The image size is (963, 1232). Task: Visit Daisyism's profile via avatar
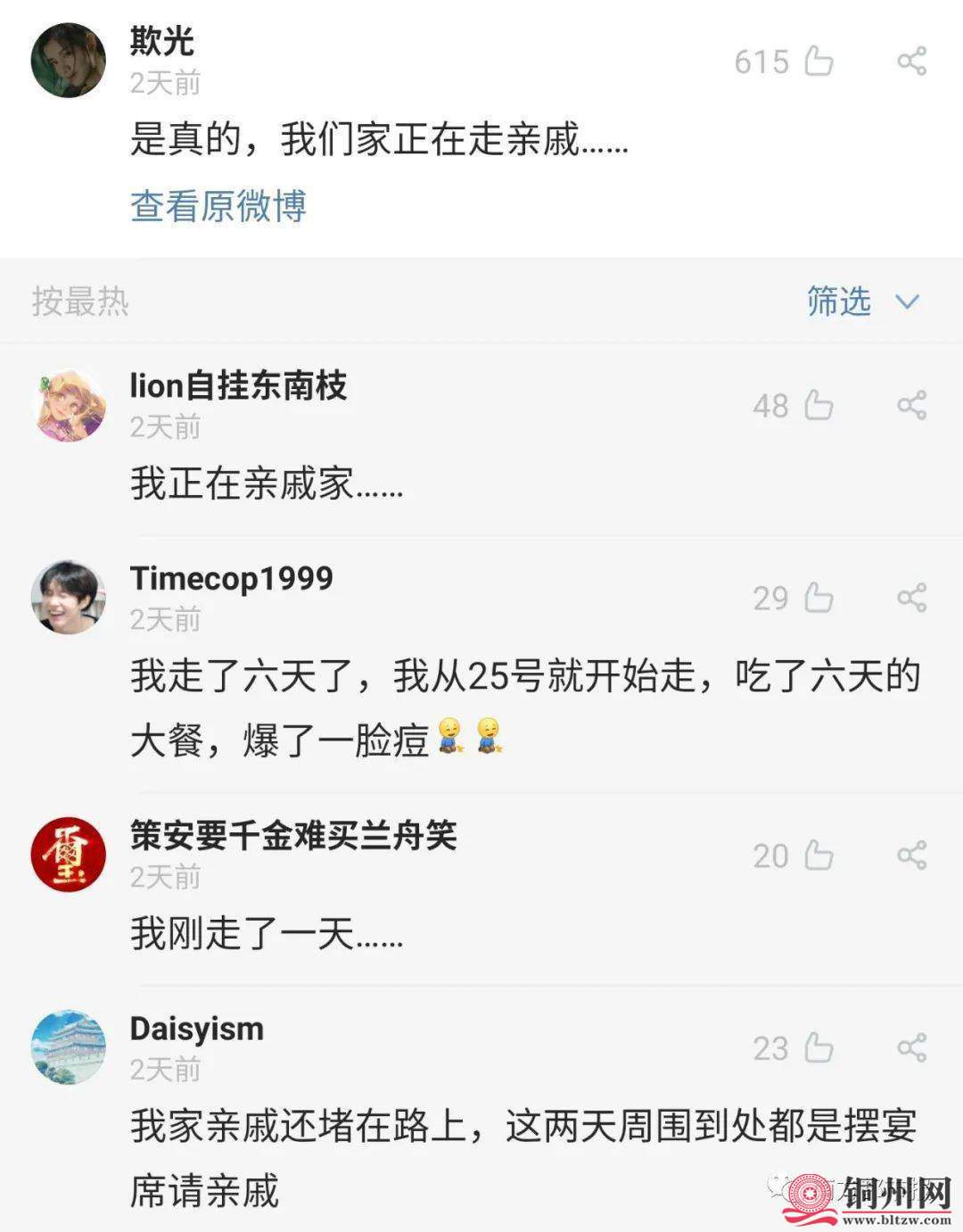(x=69, y=1047)
